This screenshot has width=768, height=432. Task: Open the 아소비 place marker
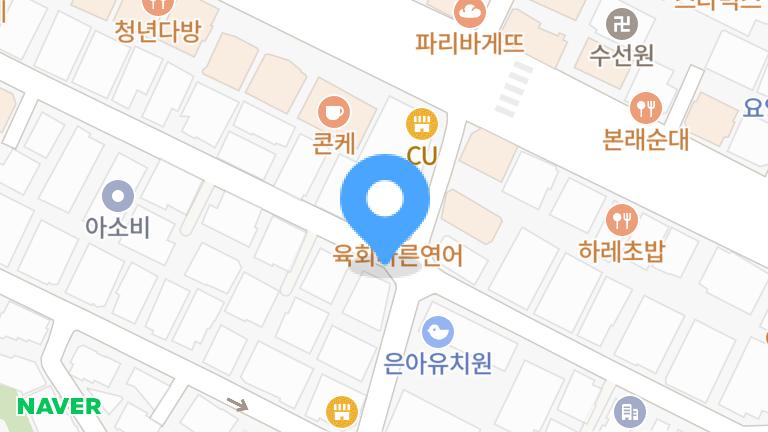pyautogui.click(x=118, y=195)
